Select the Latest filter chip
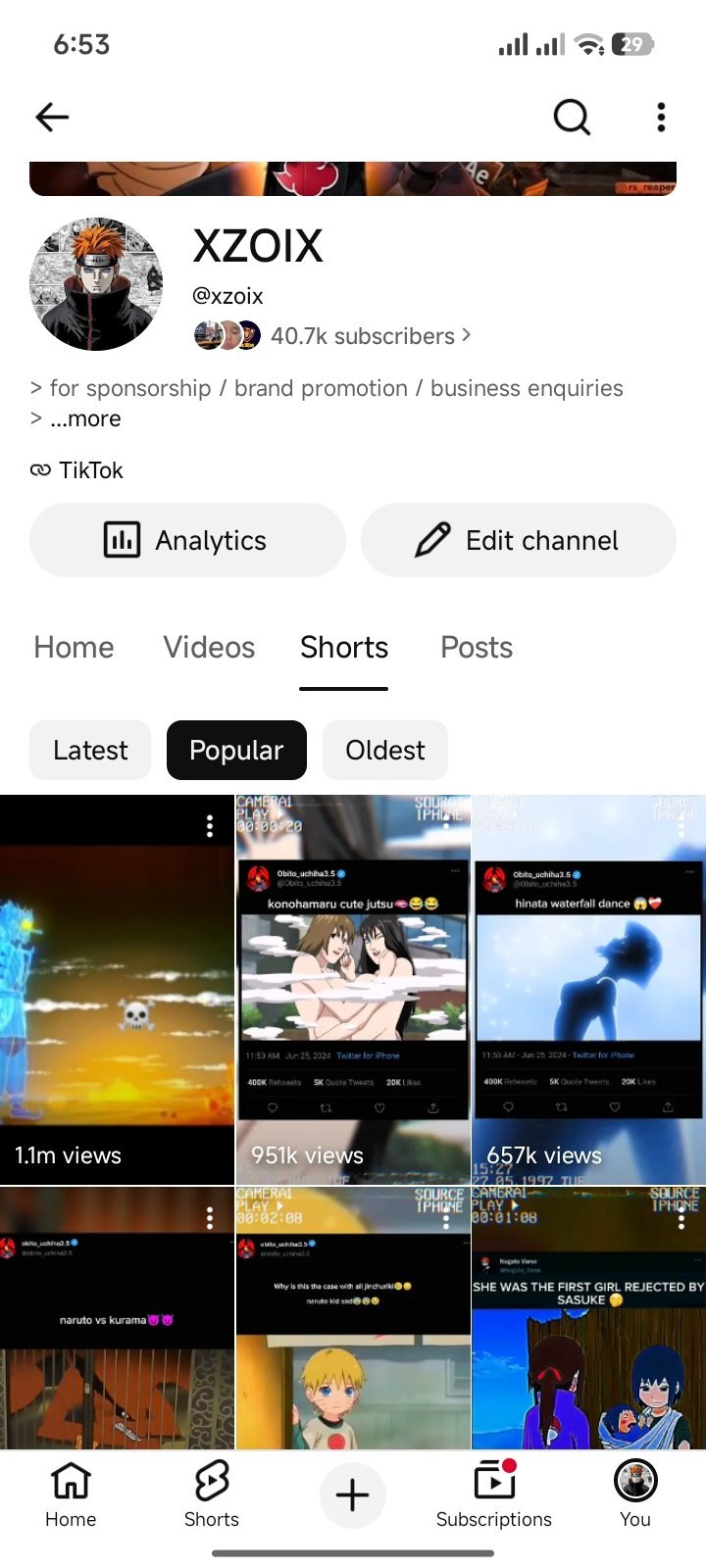 90,751
